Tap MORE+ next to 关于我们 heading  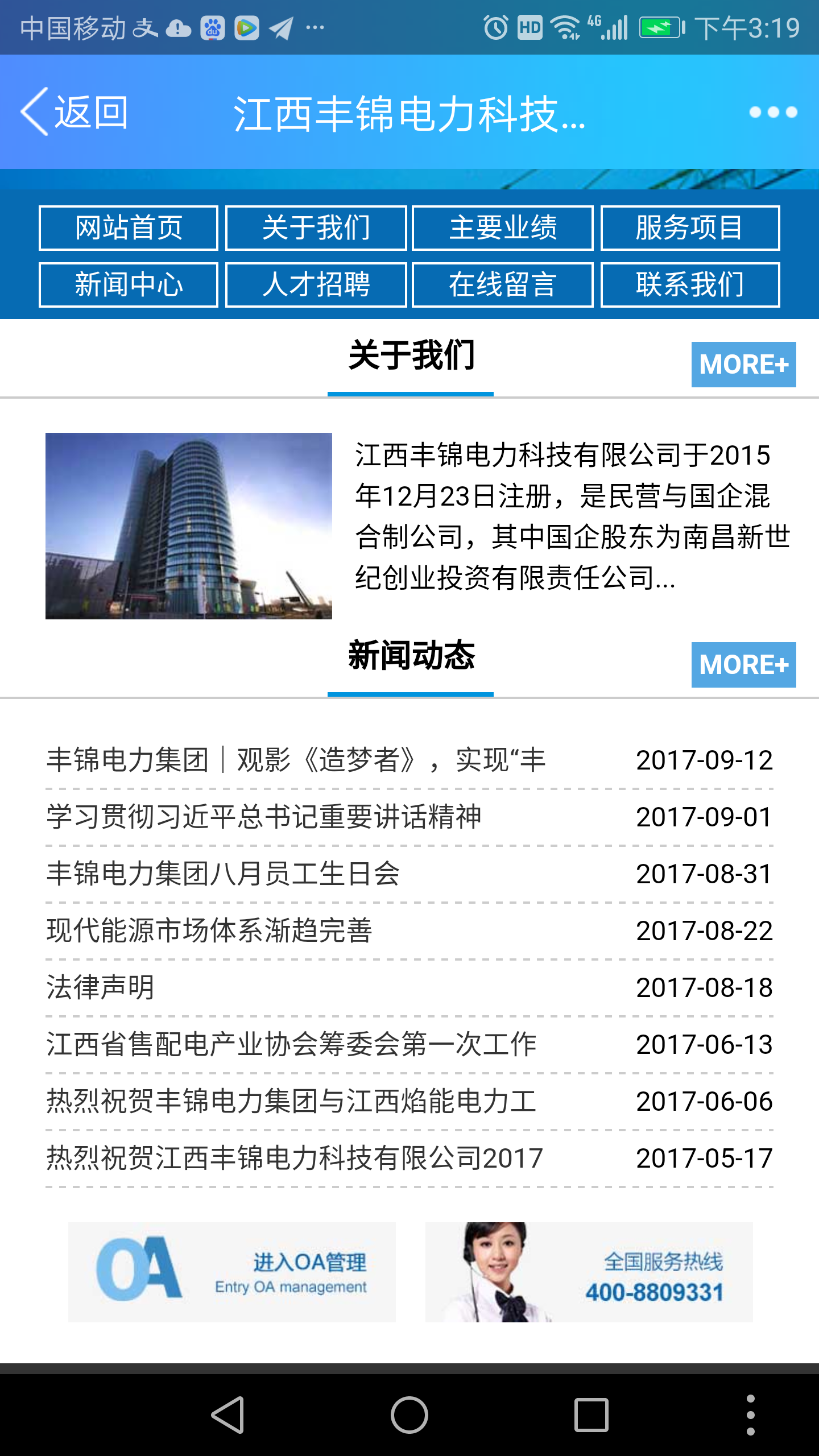743,365
